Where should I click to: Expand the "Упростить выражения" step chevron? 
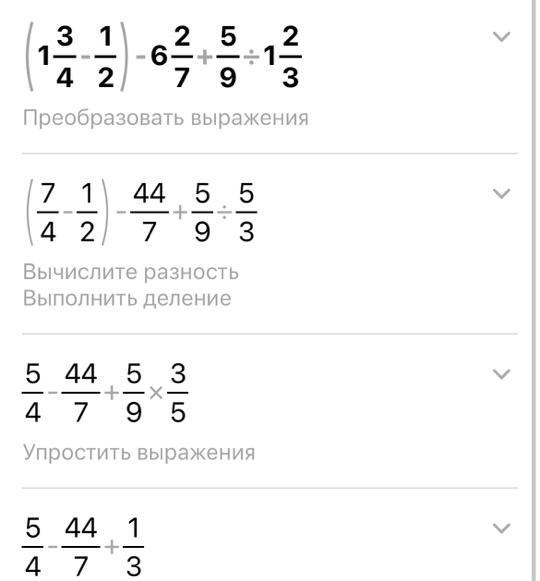501,374
